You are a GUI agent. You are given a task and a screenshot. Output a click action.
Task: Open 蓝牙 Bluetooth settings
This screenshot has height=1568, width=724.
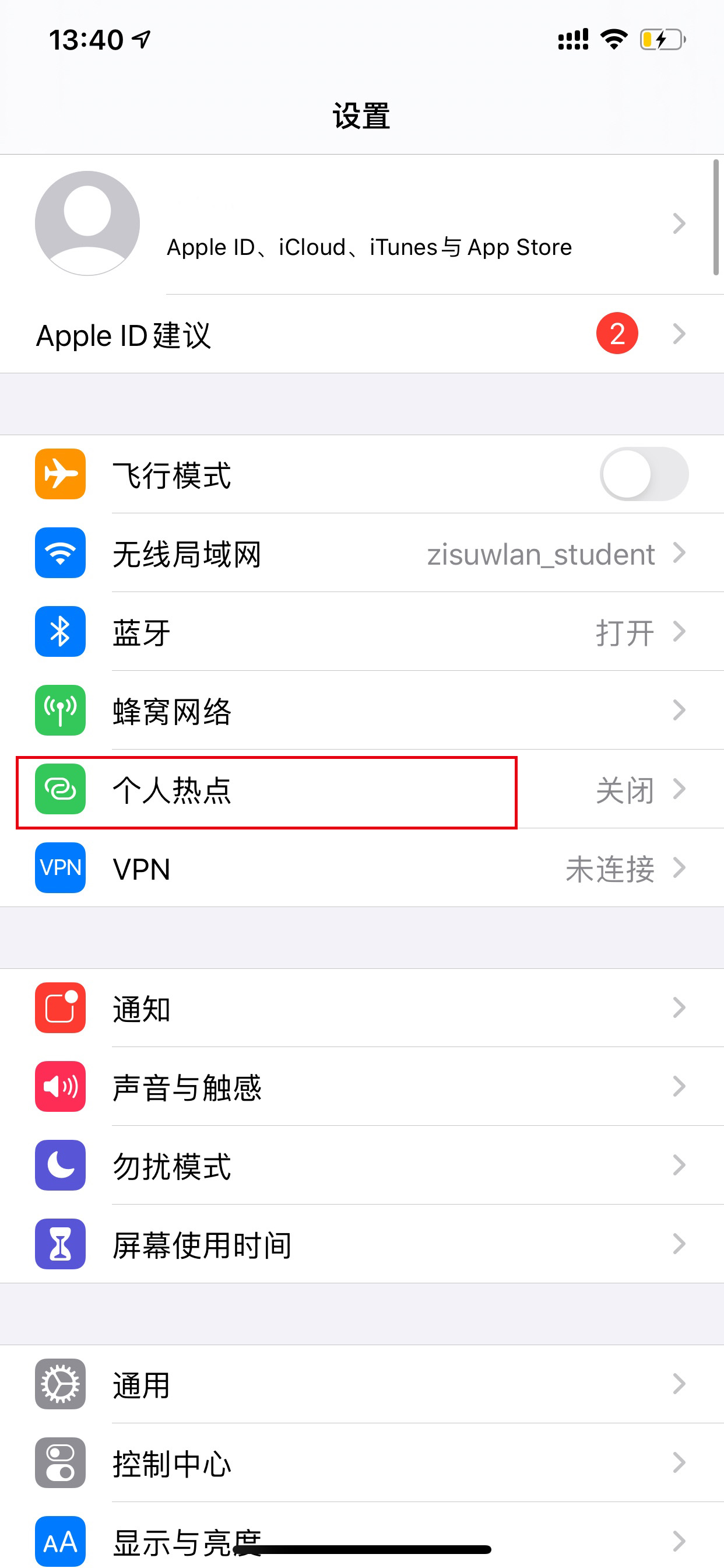click(362, 631)
